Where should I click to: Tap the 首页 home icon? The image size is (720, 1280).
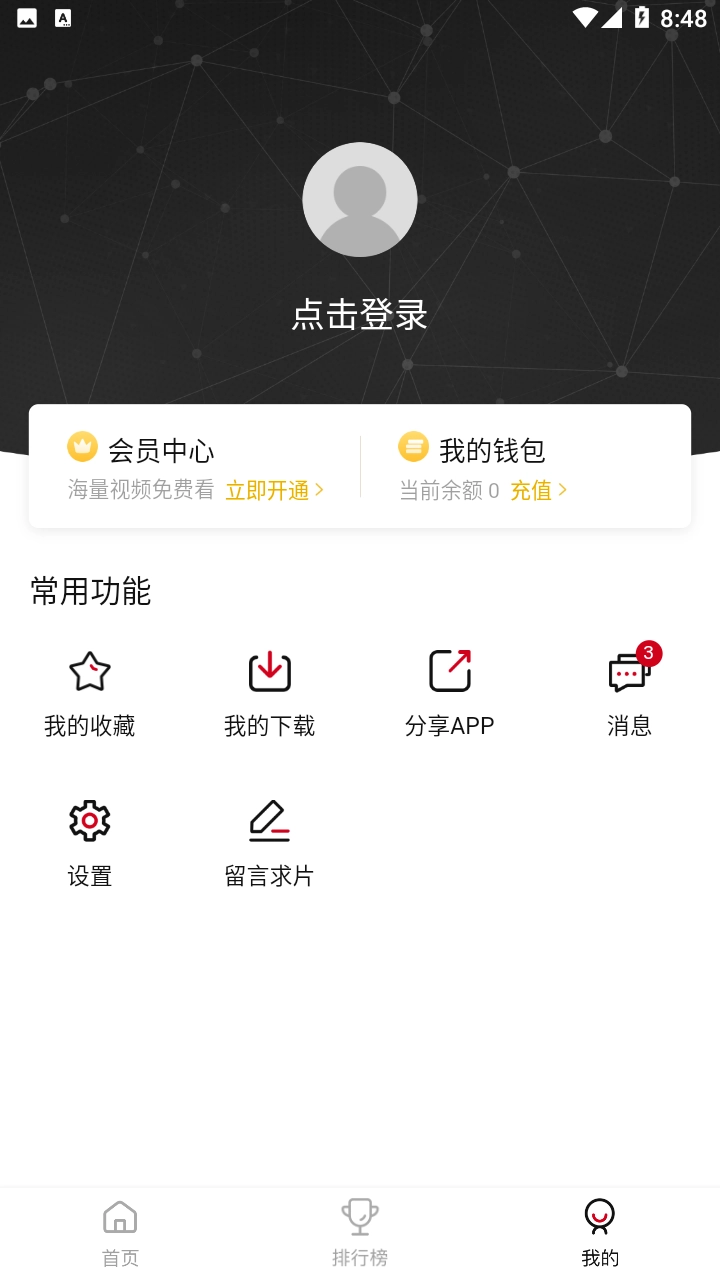[120, 1218]
